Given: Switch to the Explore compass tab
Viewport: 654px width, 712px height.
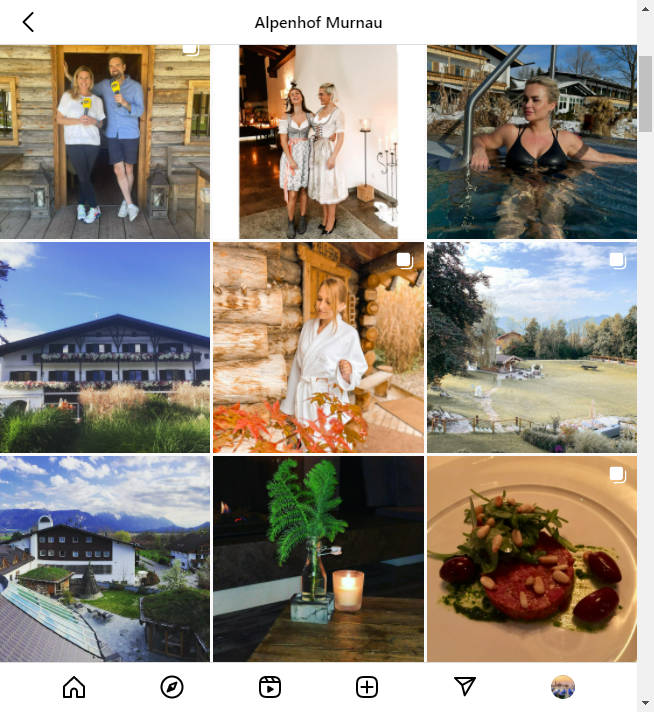Looking at the screenshot, I should tap(172, 687).
